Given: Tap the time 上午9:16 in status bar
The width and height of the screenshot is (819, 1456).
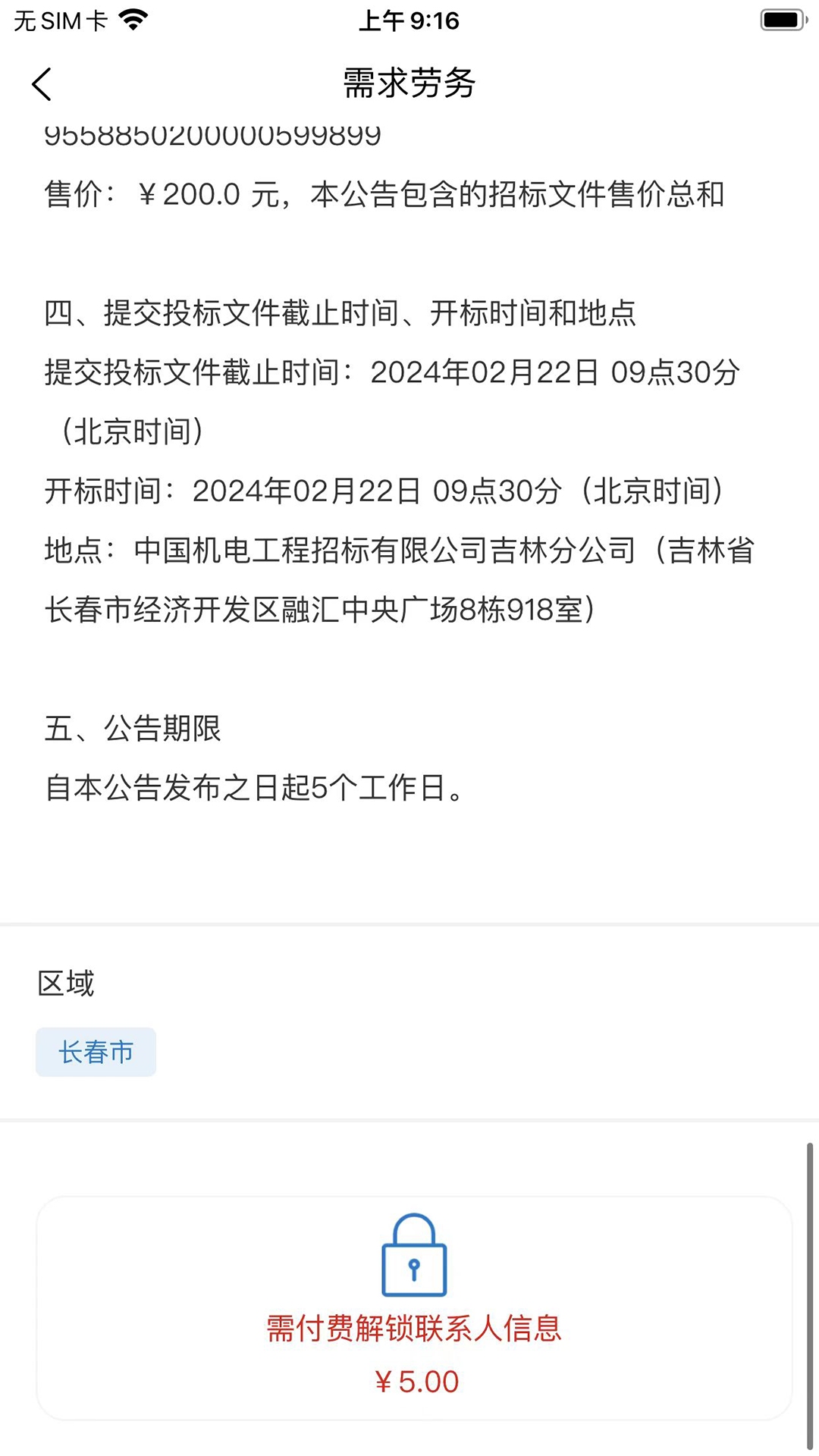Looking at the screenshot, I should [x=409, y=20].
